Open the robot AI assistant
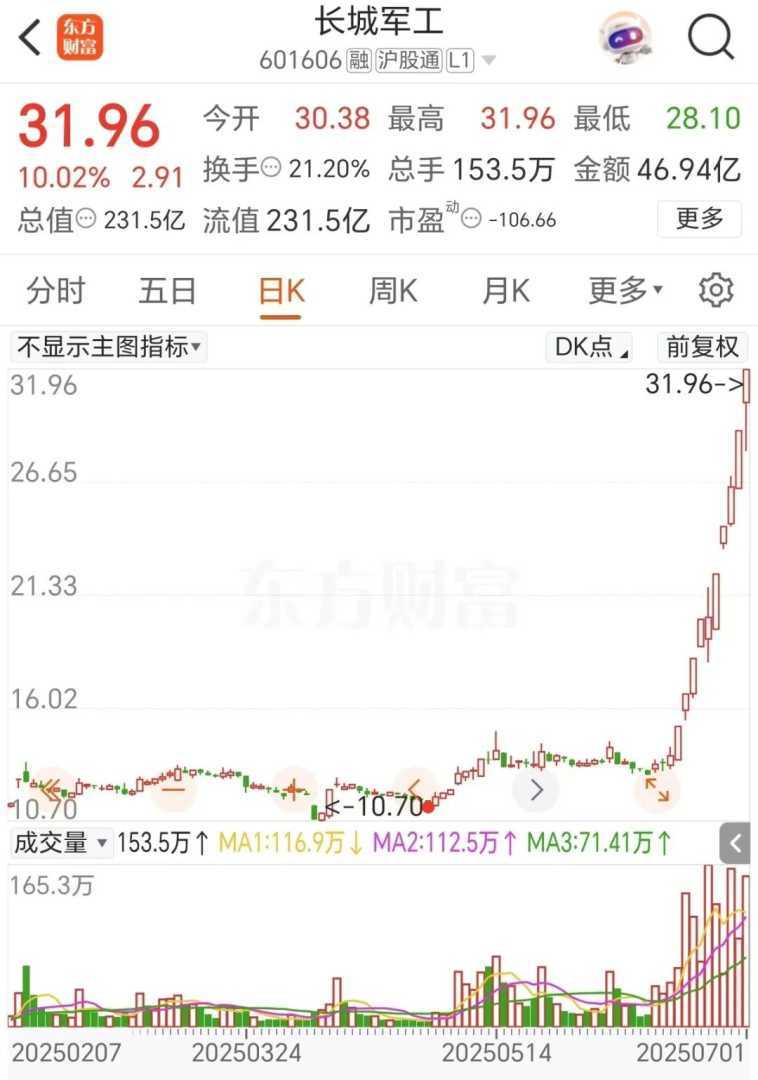The width and height of the screenshot is (758, 1080). (x=625, y=38)
